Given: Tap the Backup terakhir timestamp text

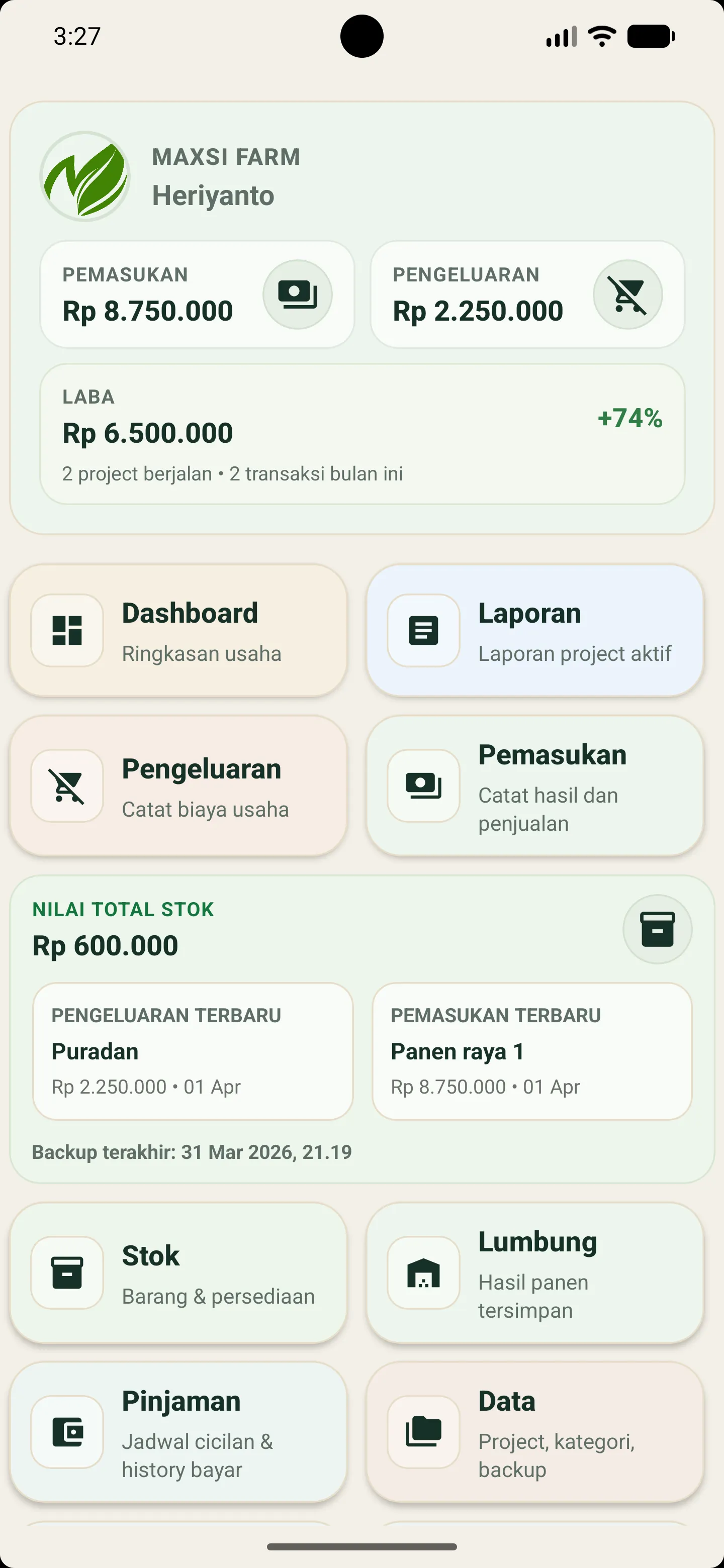Looking at the screenshot, I should click(x=192, y=1152).
